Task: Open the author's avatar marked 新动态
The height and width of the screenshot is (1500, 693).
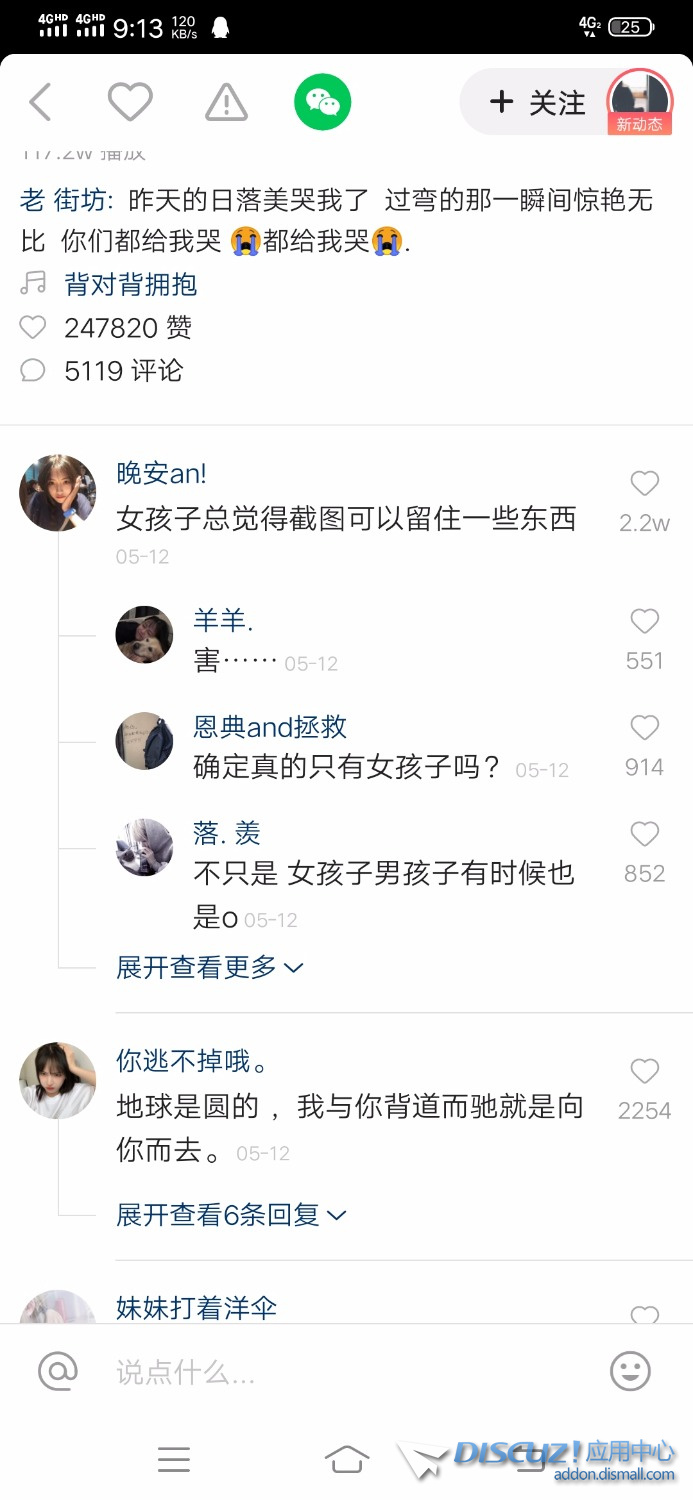Action: (x=640, y=102)
